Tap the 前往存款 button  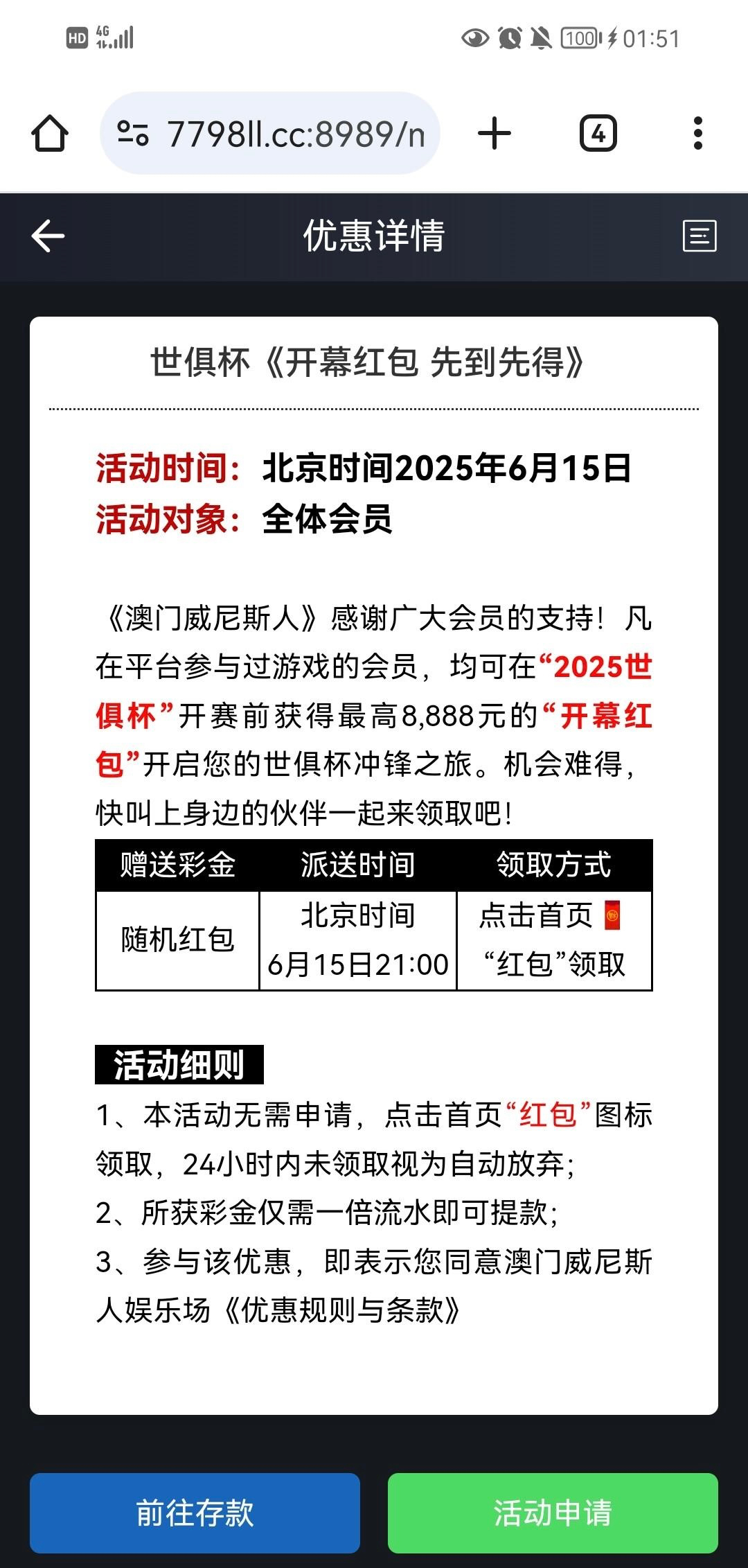coord(195,1513)
